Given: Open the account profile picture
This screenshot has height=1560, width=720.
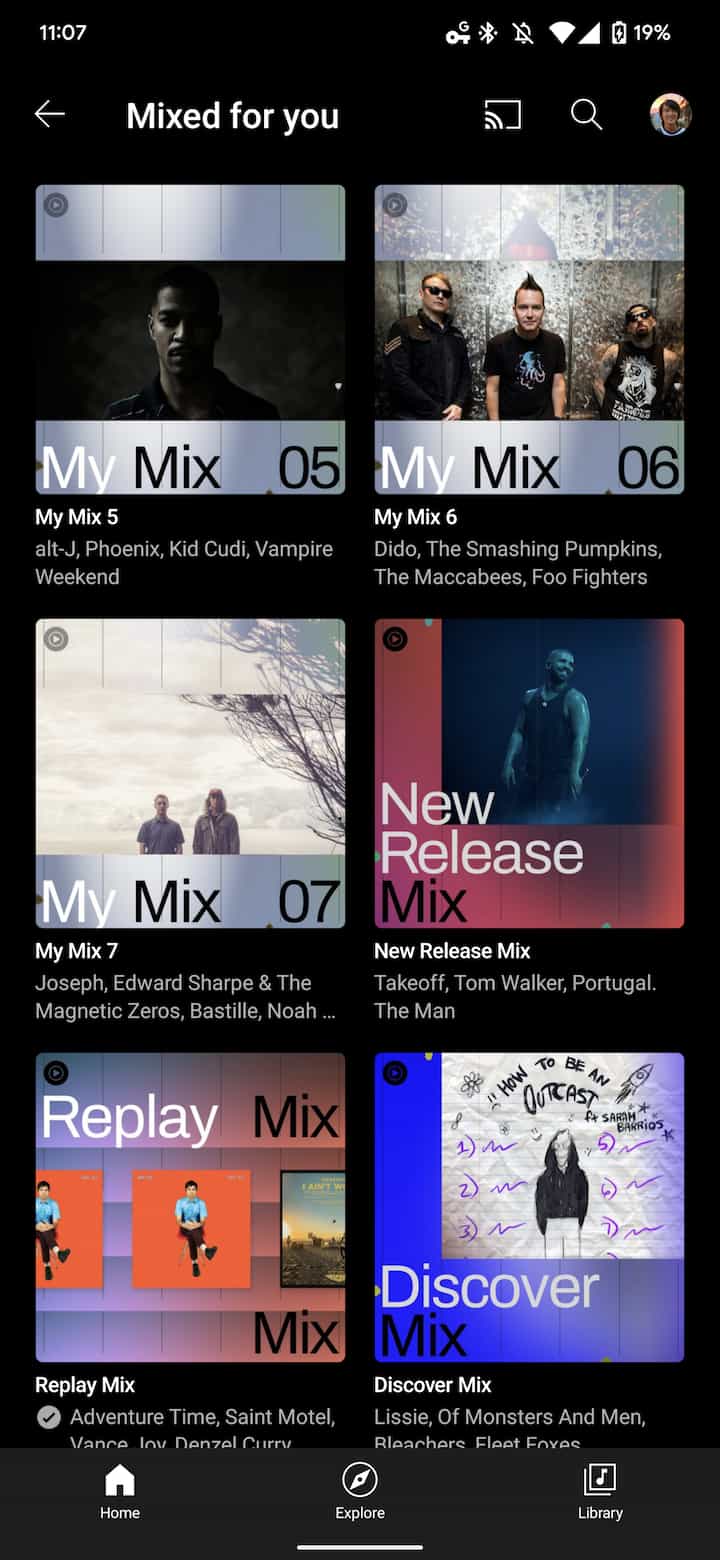Looking at the screenshot, I should pyautogui.click(x=669, y=115).
